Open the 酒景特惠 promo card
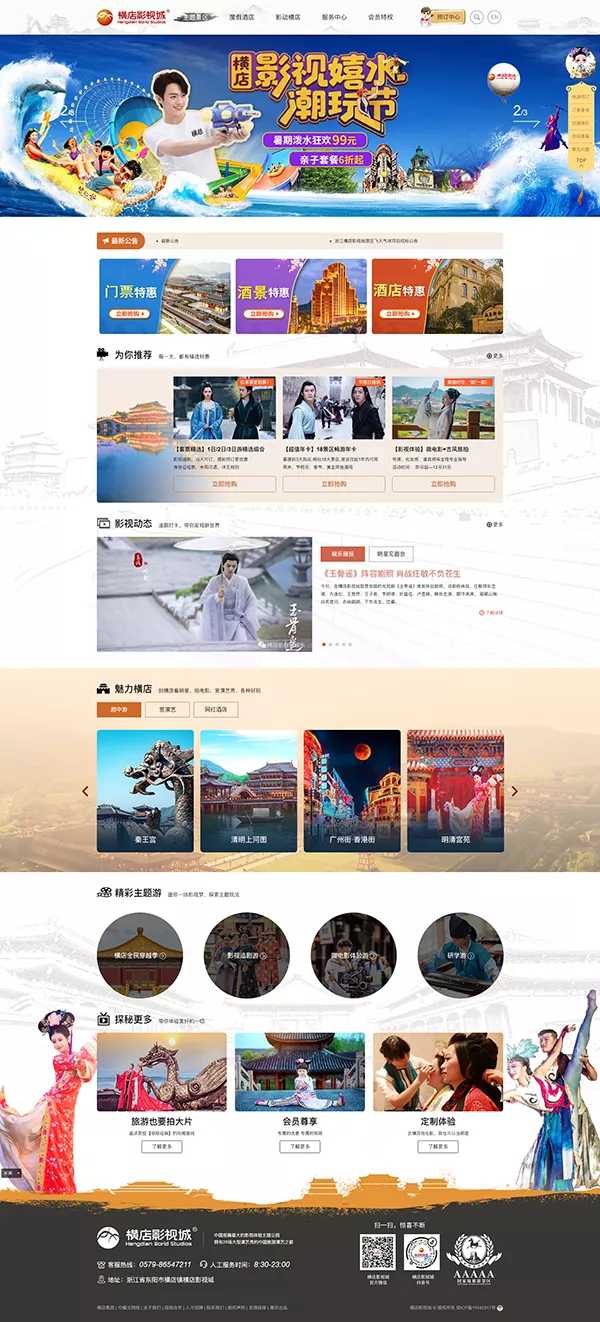 301,296
